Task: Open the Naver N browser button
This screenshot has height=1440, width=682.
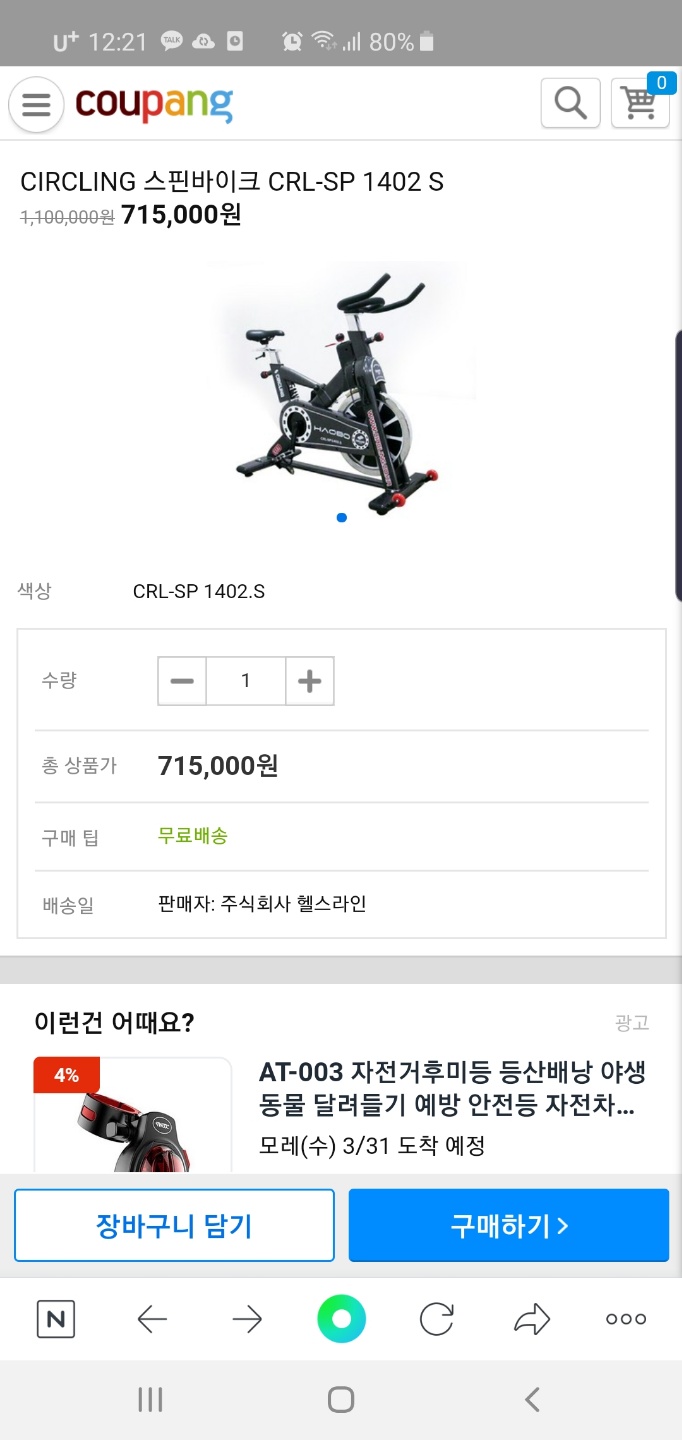Action: 56,1319
